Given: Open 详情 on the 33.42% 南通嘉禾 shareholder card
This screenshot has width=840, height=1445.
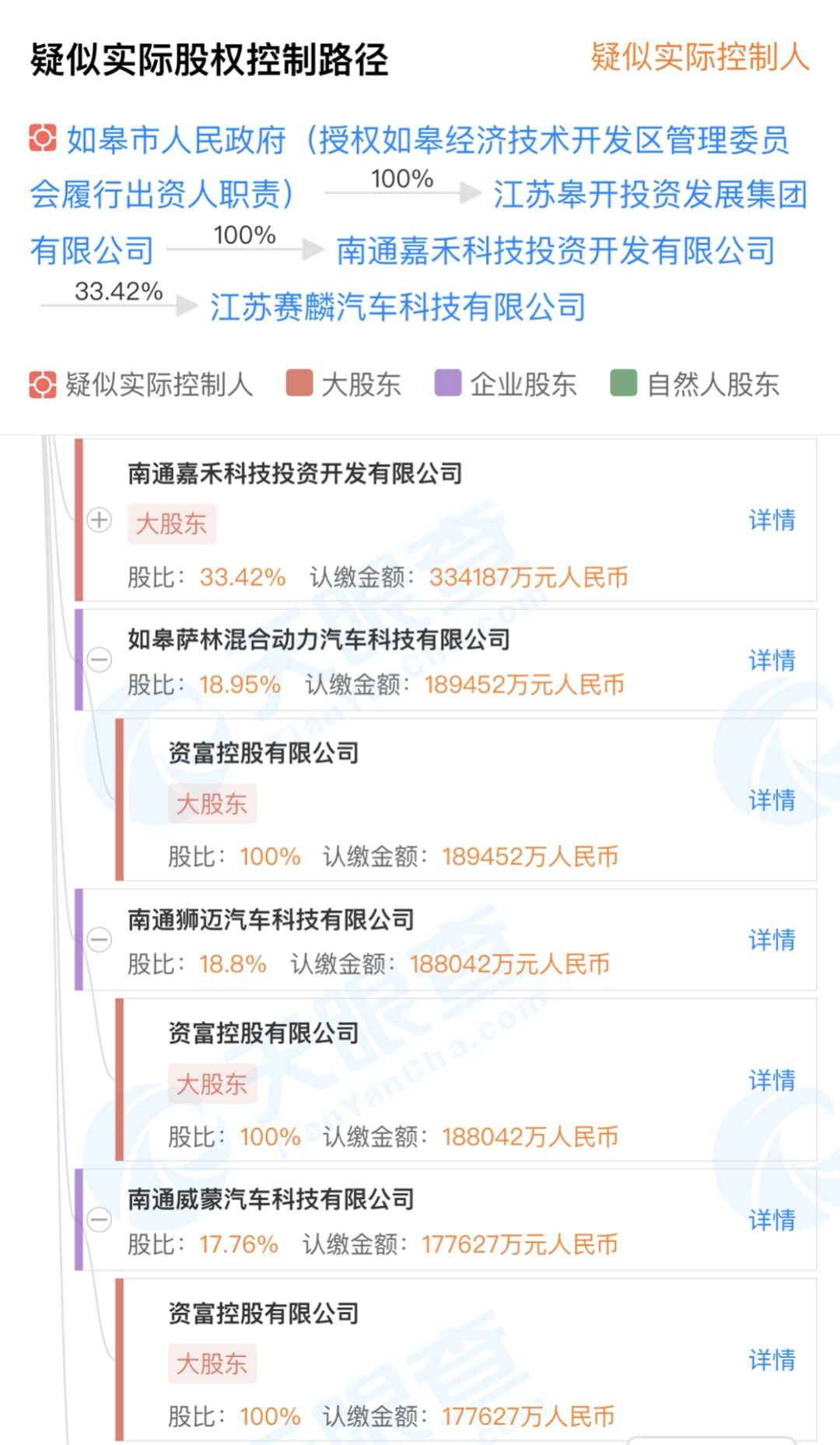Looking at the screenshot, I should pyautogui.click(x=772, y=520).
